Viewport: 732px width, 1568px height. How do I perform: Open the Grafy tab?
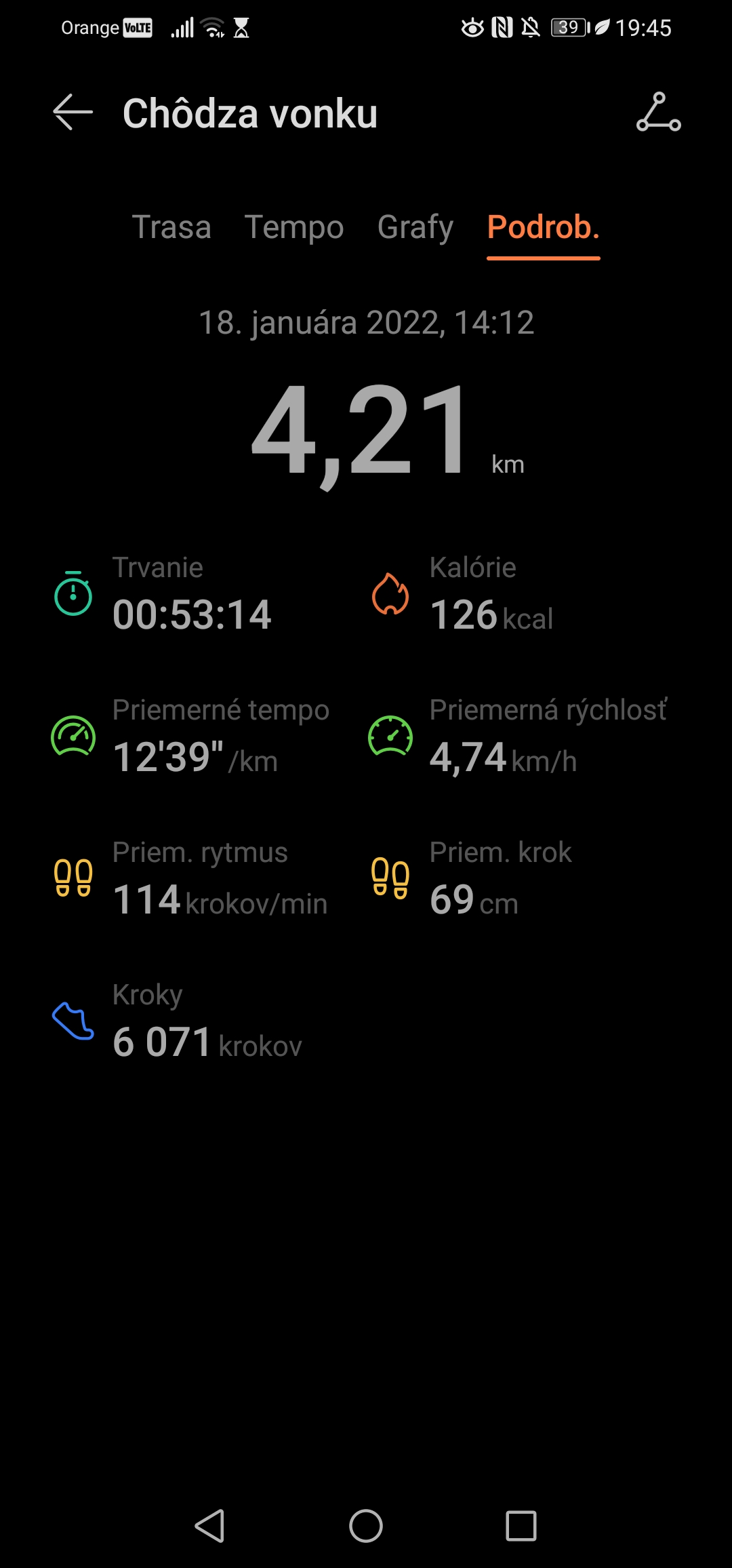click(x=415, y=227)
